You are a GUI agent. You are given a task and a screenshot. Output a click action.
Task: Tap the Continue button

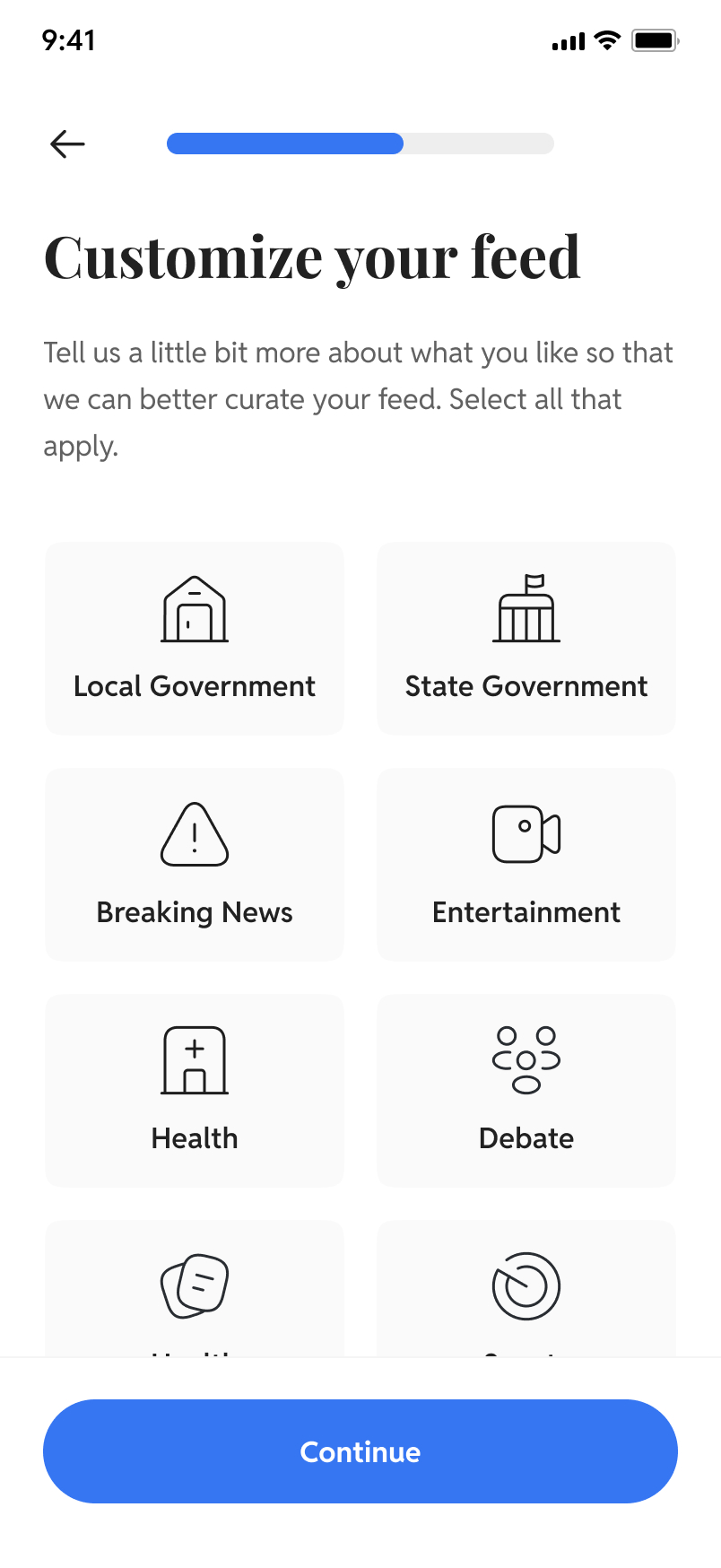(x=360, y=1451)
